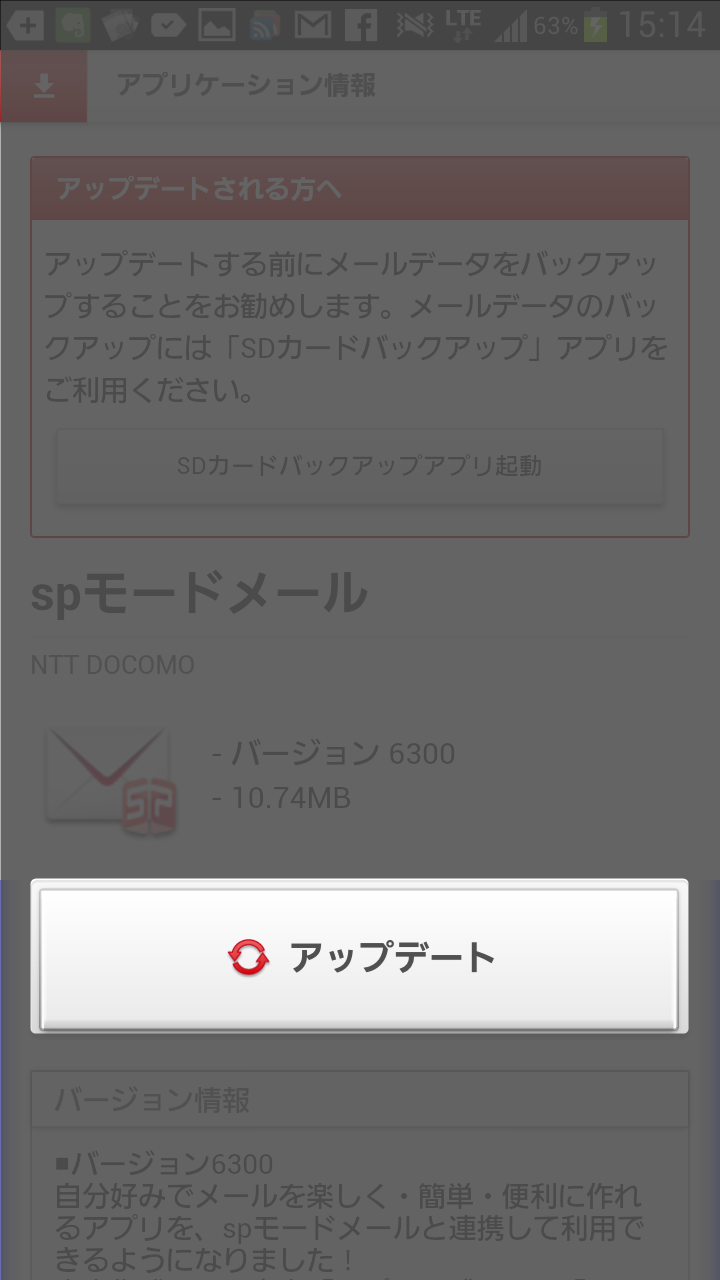720x1280 pixels.
Task: Tap the download icon in the app bar
Action: [x=43, y=86]
